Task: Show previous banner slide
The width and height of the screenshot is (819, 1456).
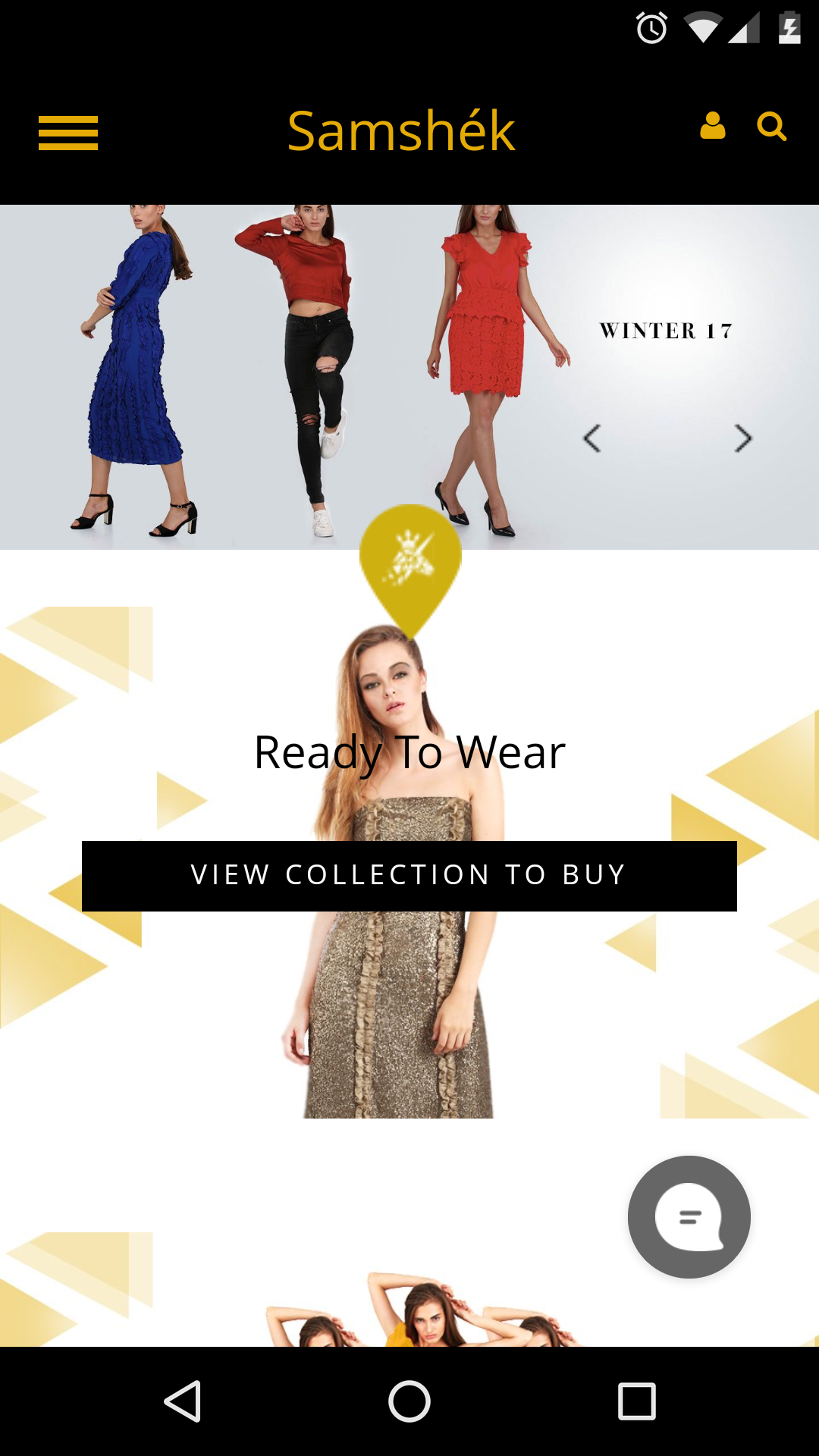Action: 592,438
